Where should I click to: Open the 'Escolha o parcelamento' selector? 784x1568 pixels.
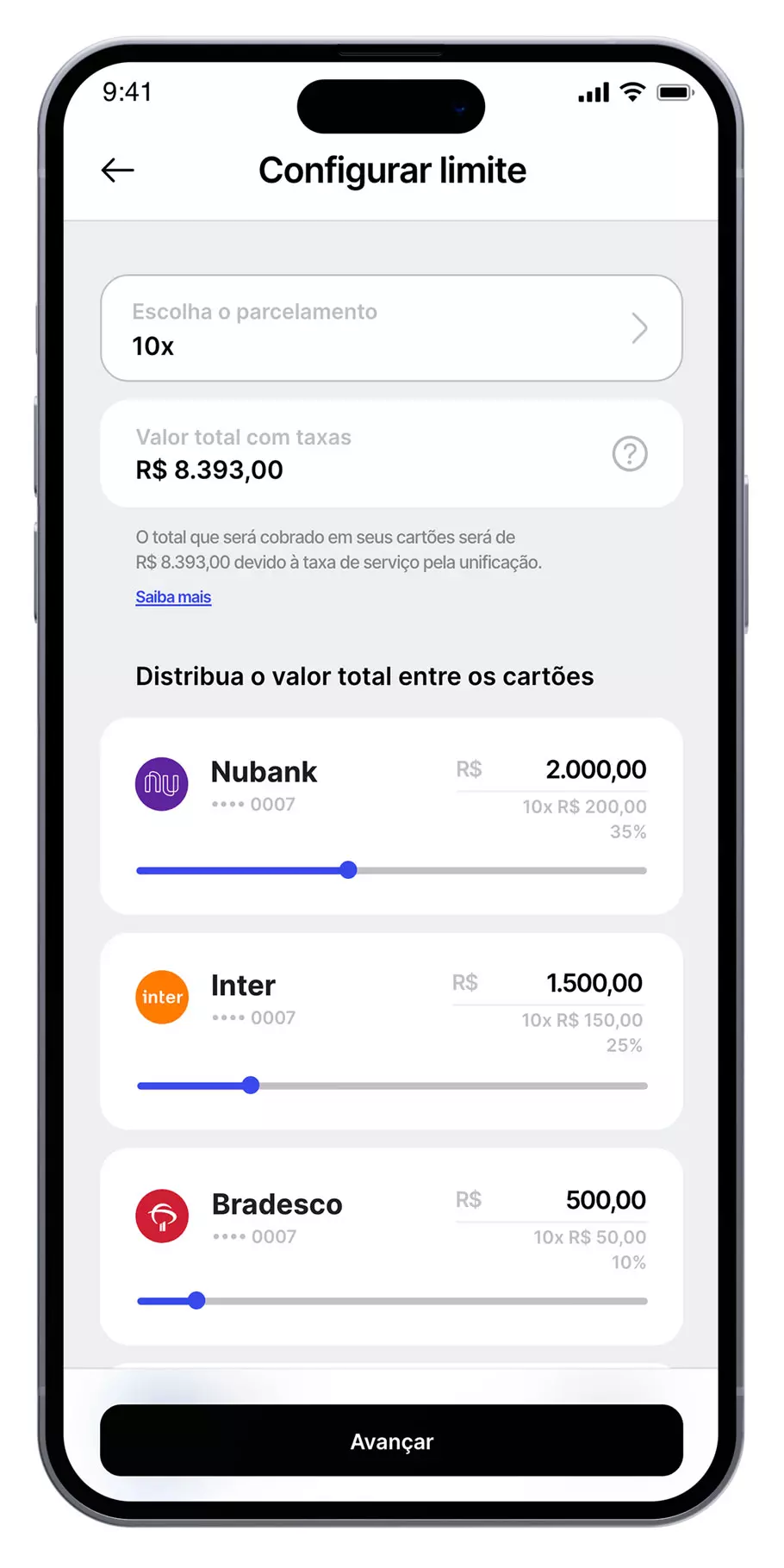coord(391,328)
